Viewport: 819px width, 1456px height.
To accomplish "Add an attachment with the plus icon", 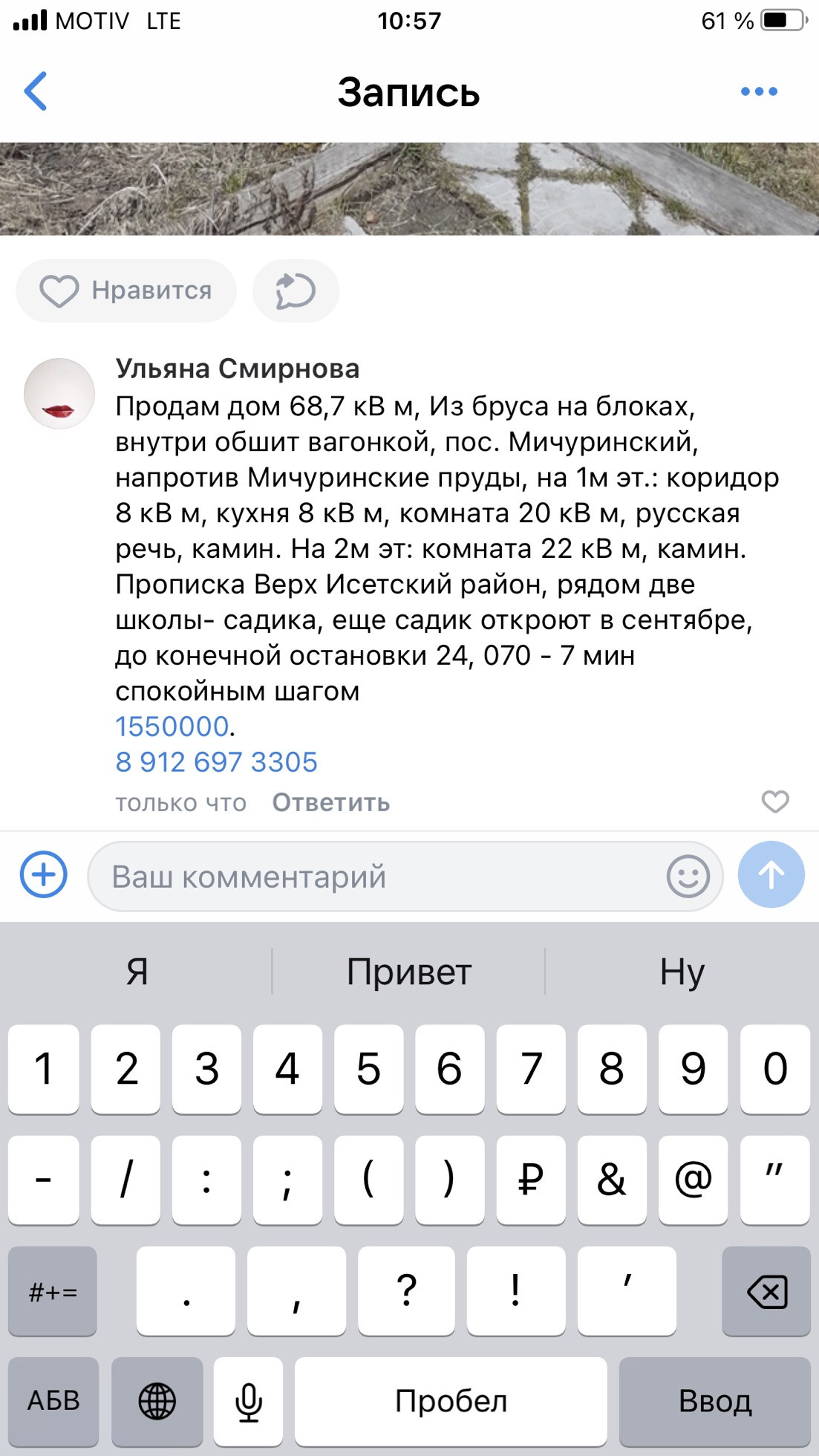I will 43,874.
